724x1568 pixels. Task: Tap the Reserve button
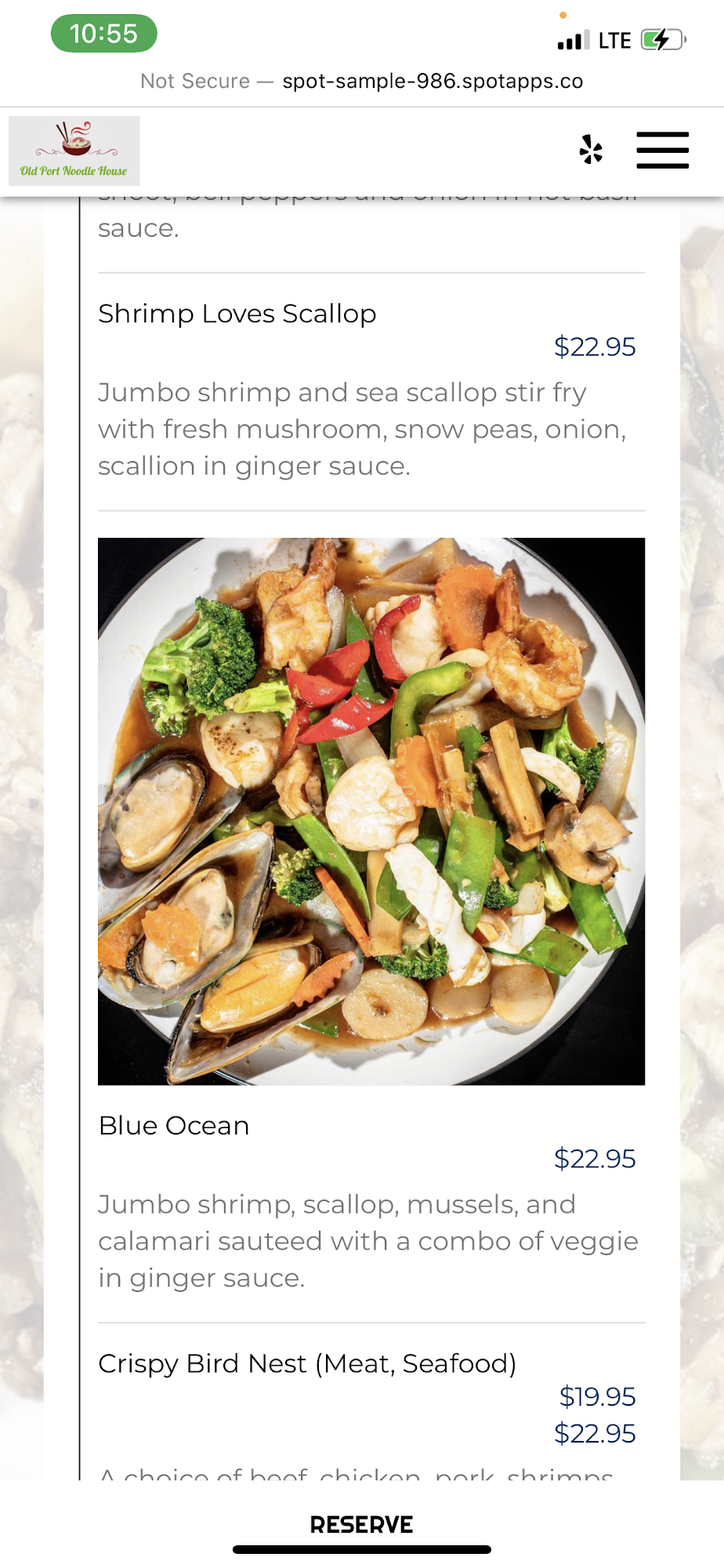tap(361, 1524)
